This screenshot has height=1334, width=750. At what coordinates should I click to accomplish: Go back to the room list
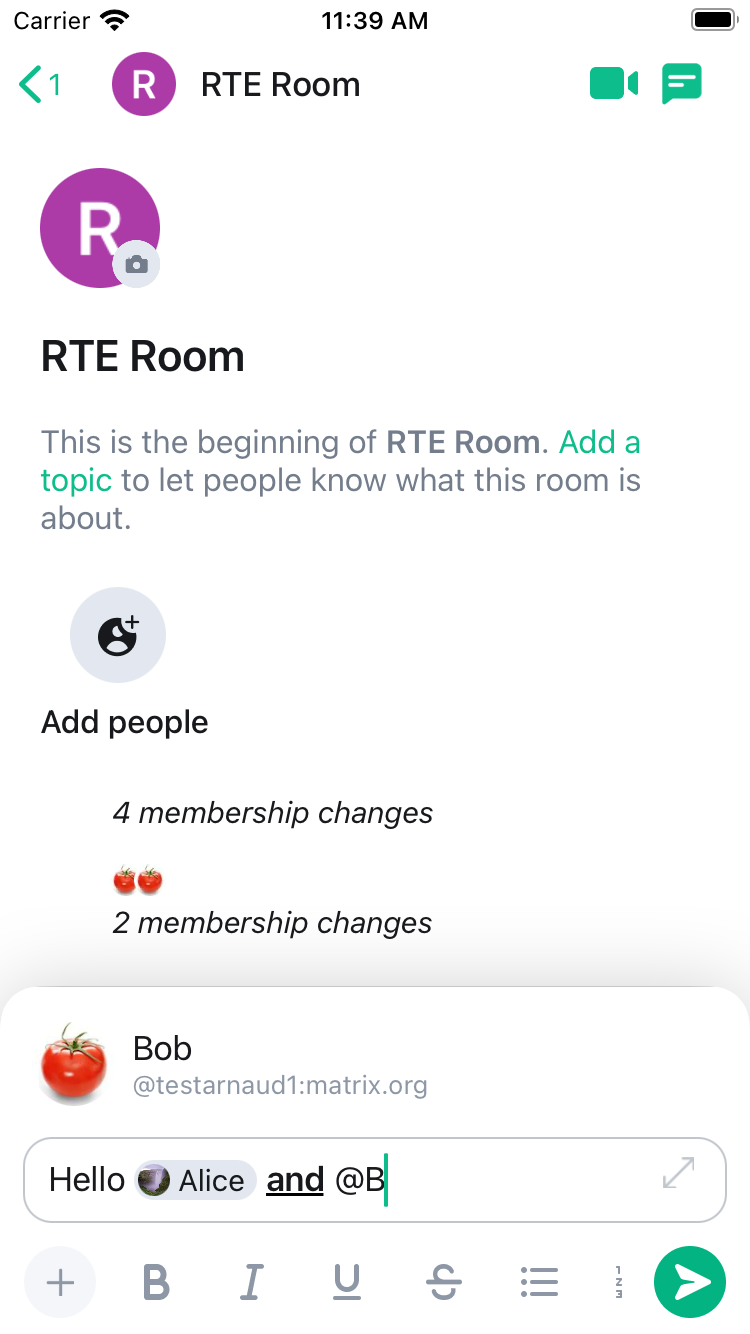38,85
